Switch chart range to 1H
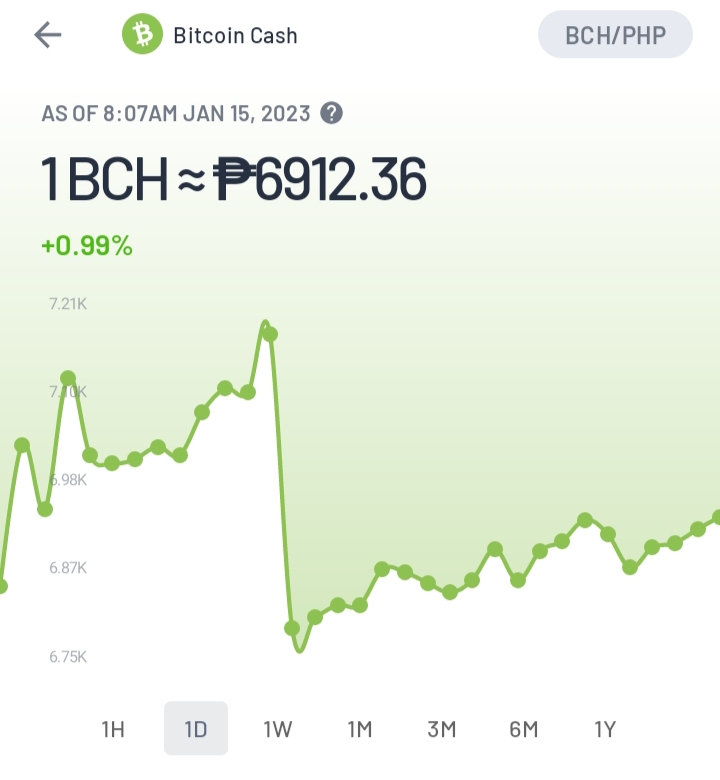The width and height of the screenshot is (720, 780). [x=113, y=729]
